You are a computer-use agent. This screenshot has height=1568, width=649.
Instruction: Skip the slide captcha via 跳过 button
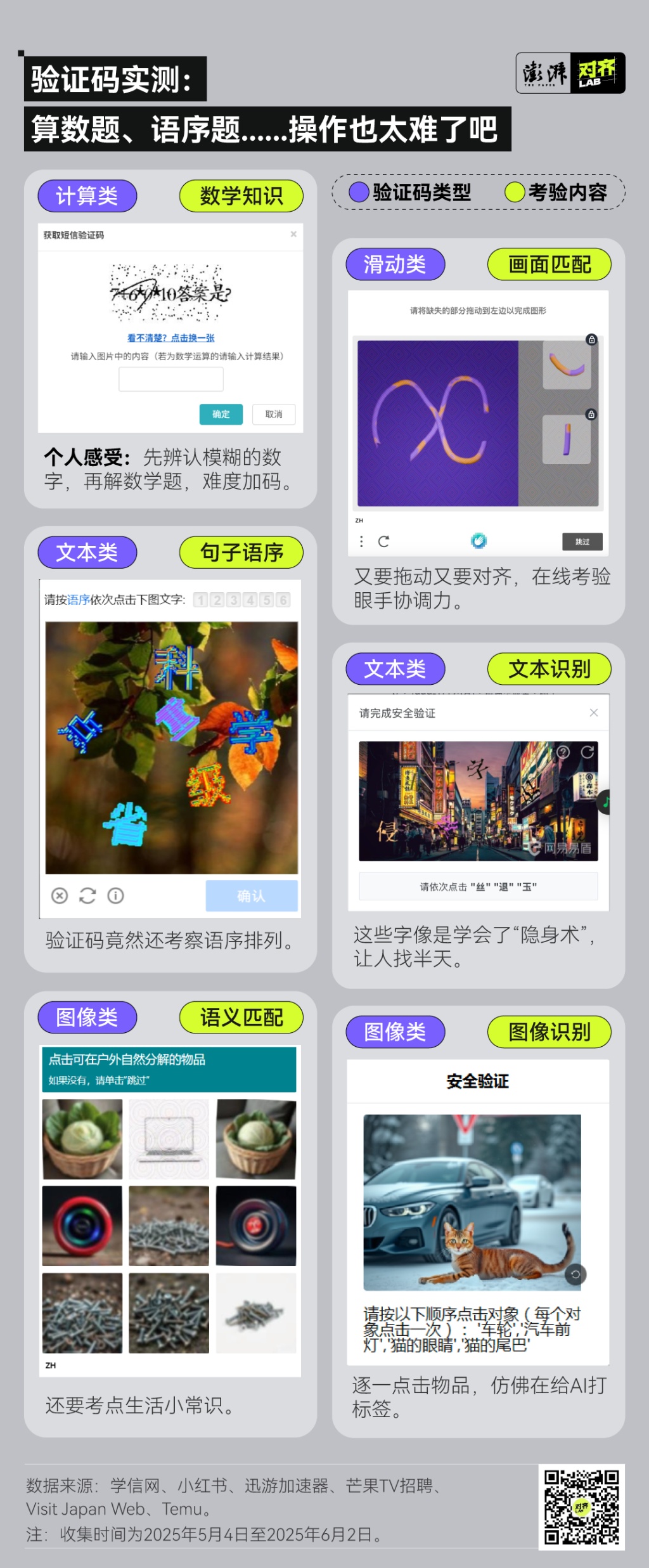(x=582, y=542)
